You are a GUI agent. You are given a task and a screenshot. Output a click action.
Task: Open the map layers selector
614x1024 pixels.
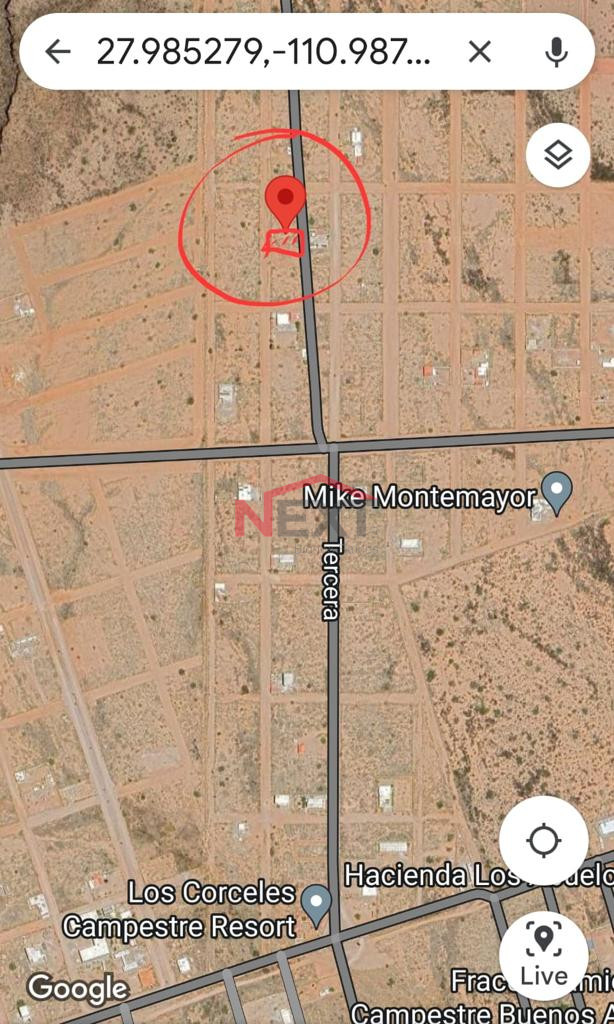pos(558,156)
